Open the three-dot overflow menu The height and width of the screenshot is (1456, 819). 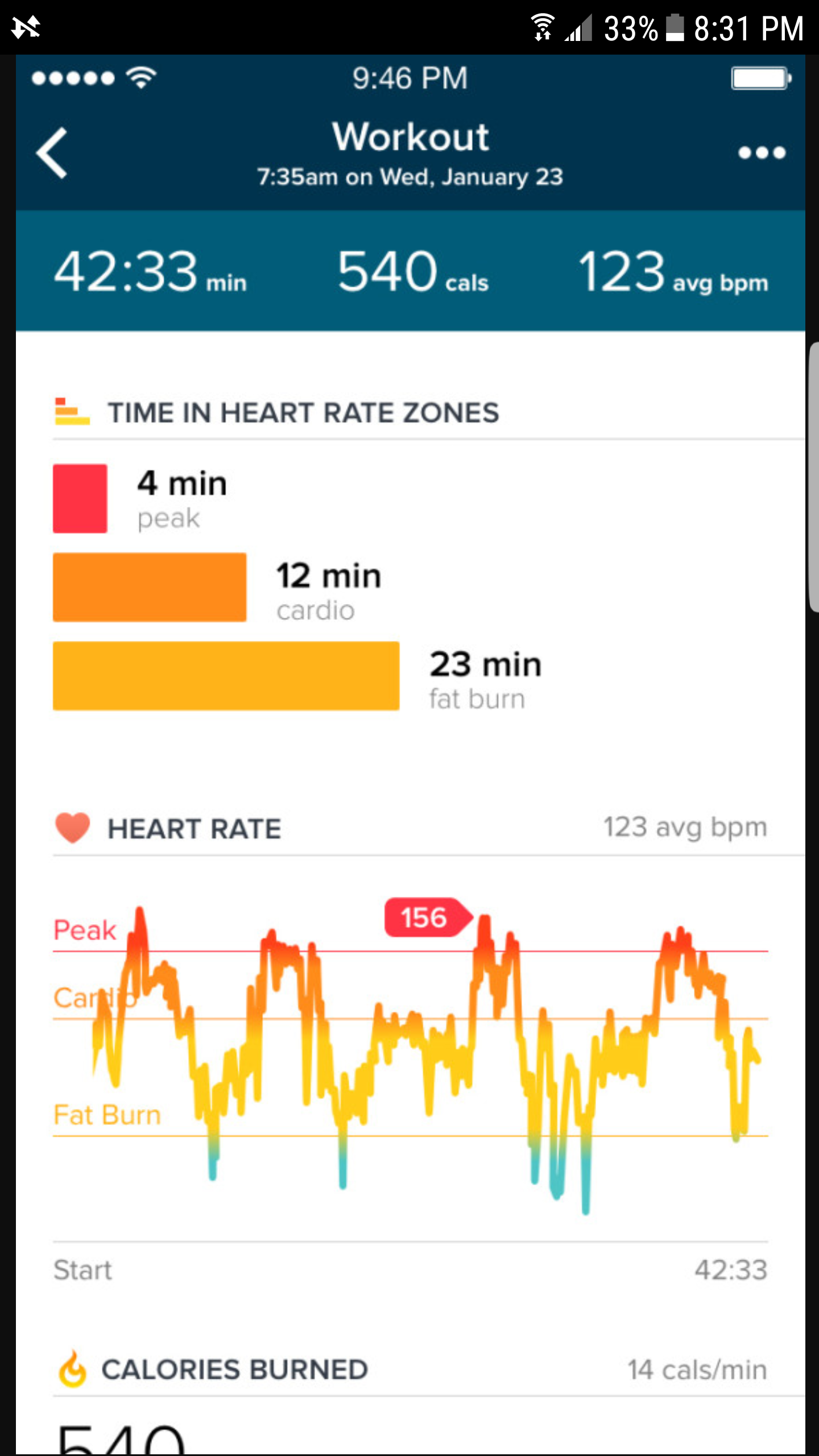[762, 152]
